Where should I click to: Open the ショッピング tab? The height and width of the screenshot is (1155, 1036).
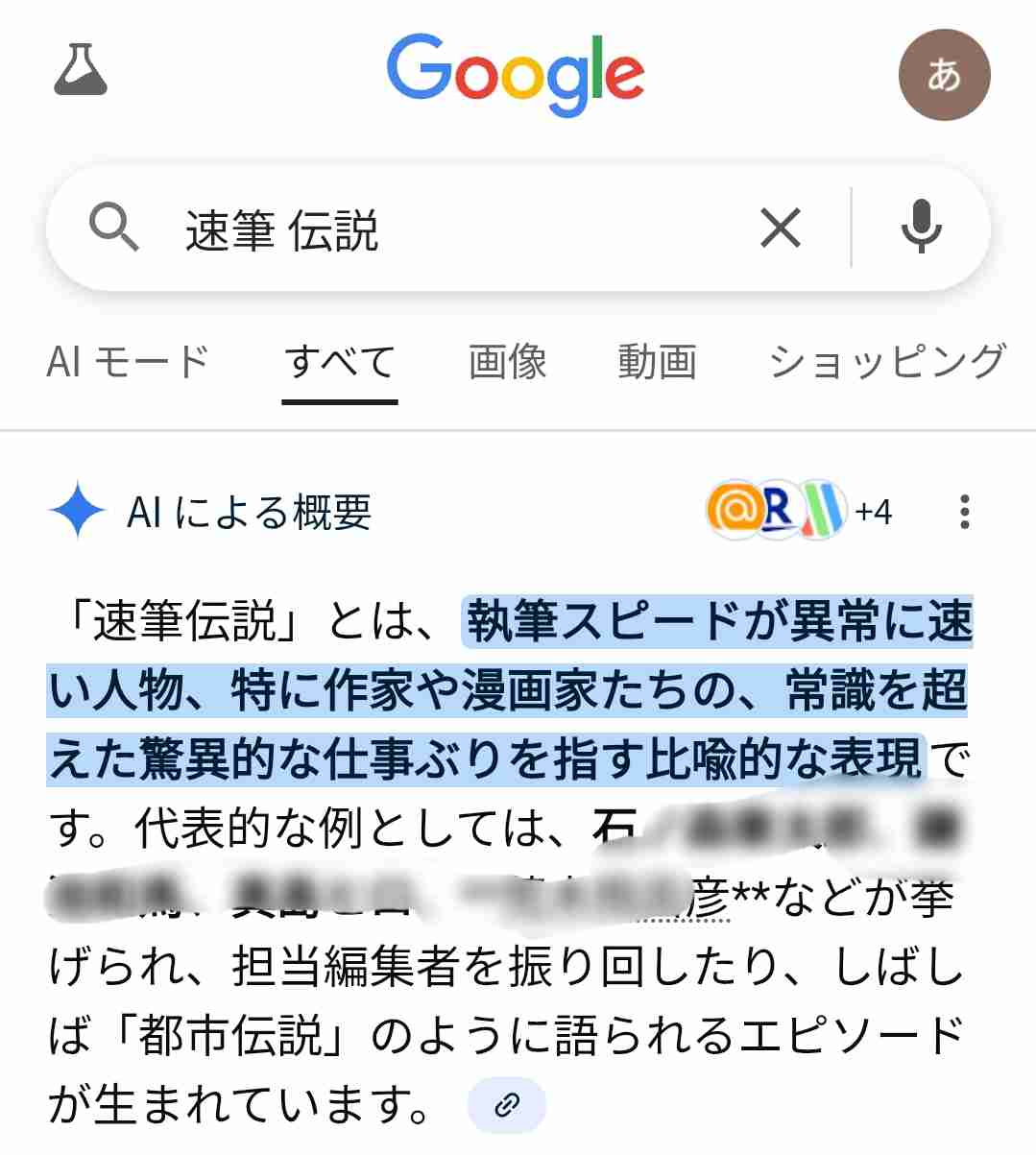(886, 362)
